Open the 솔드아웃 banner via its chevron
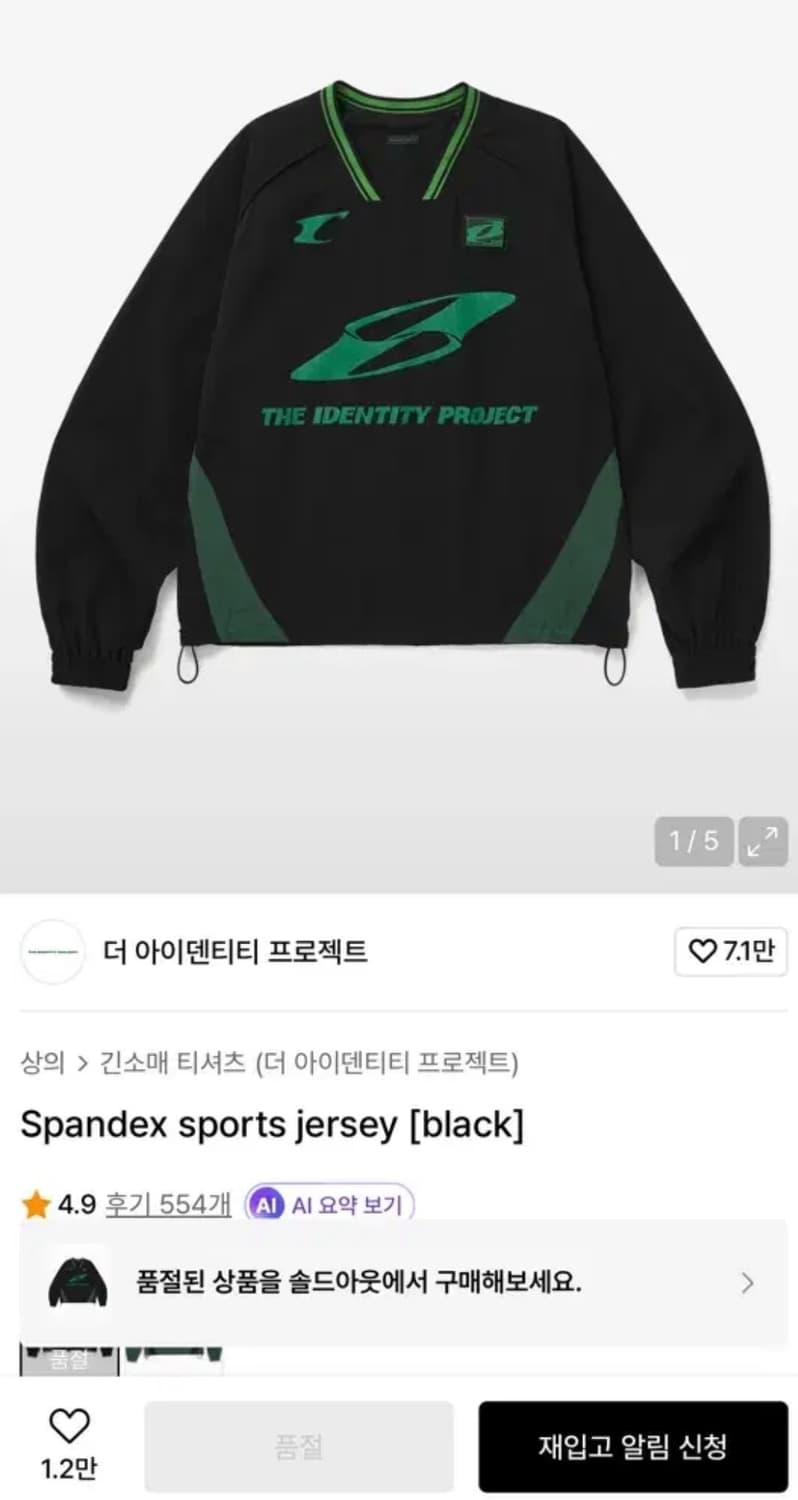This screenshot has width=798, height=1500. coord(745,1281)
